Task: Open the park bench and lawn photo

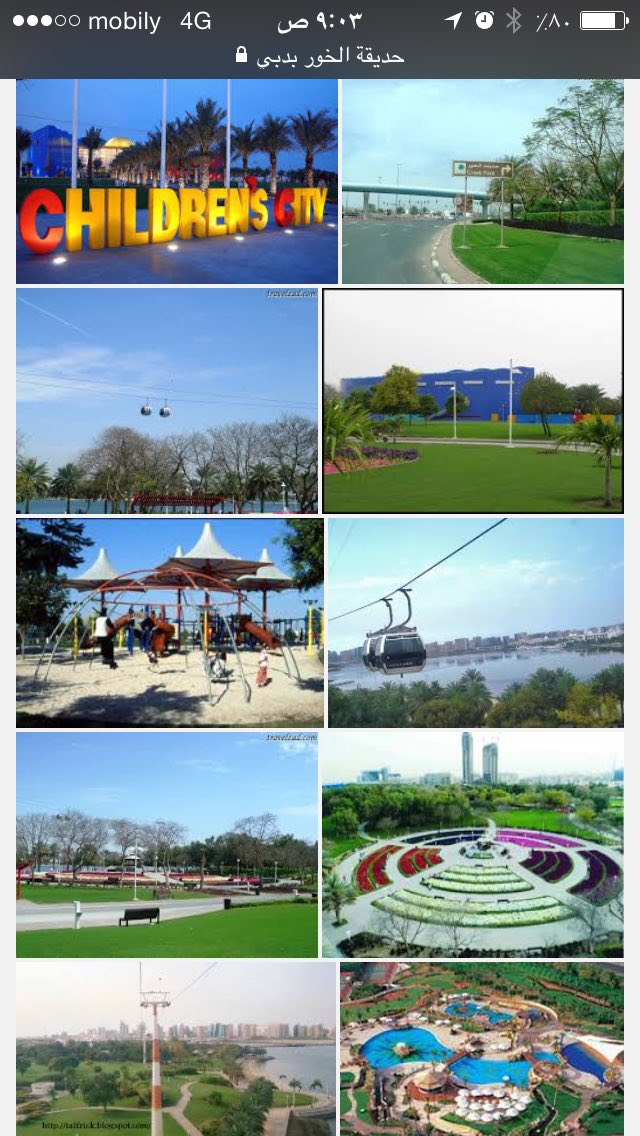Action: pyautogui.click(x=167, y=845)
